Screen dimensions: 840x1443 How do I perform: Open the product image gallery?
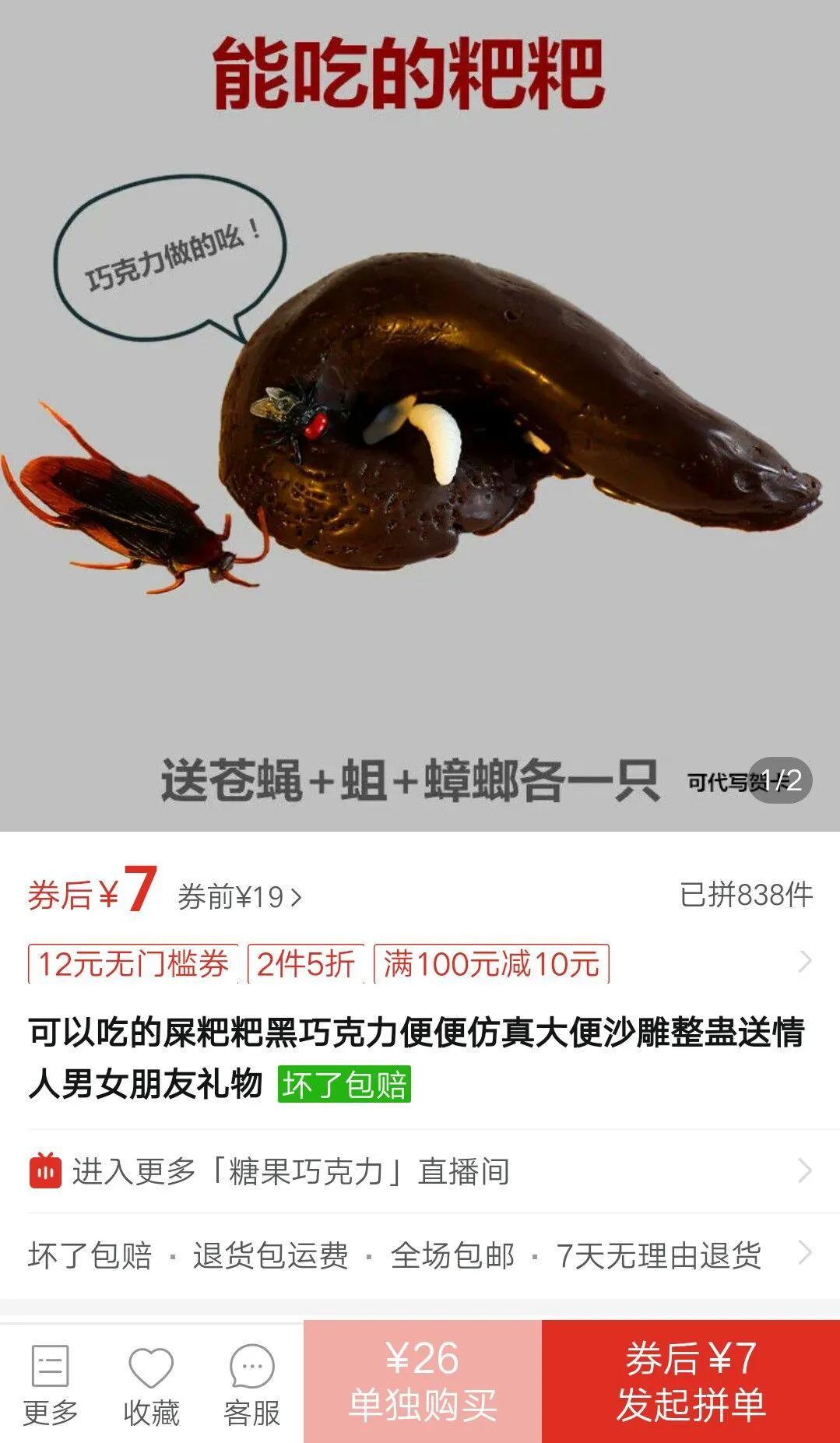tap(420, 416)
